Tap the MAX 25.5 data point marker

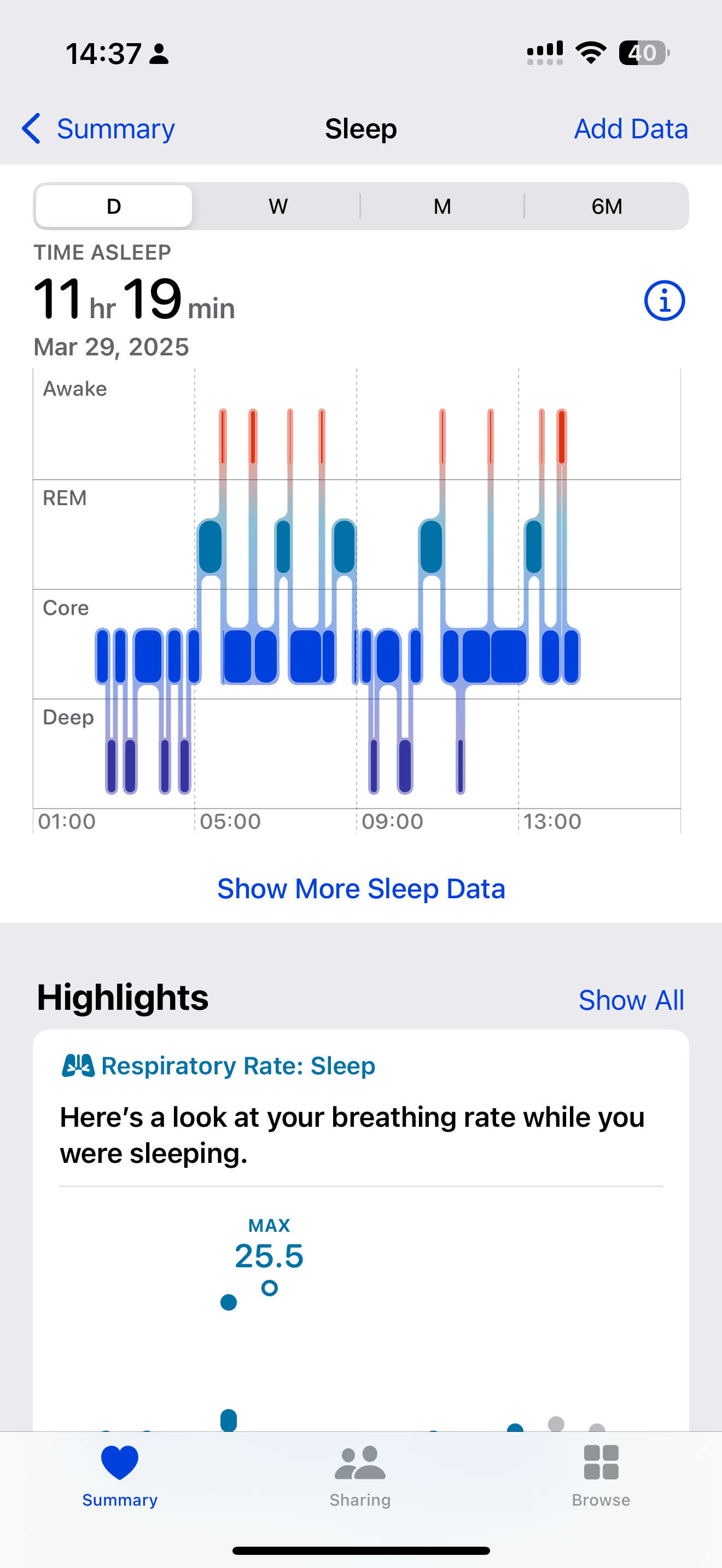coord(269,1288)
